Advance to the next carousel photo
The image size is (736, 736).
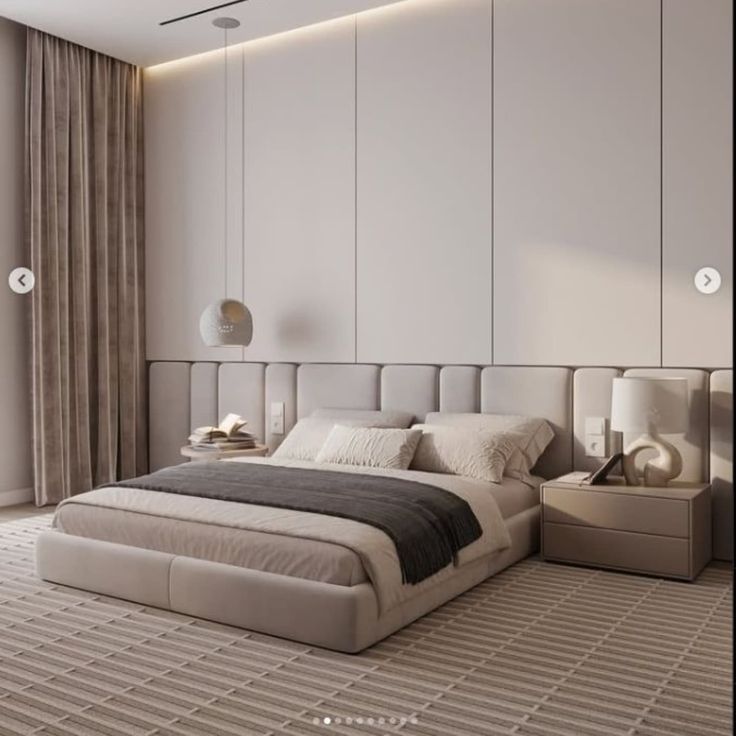[x=707, y=281]
